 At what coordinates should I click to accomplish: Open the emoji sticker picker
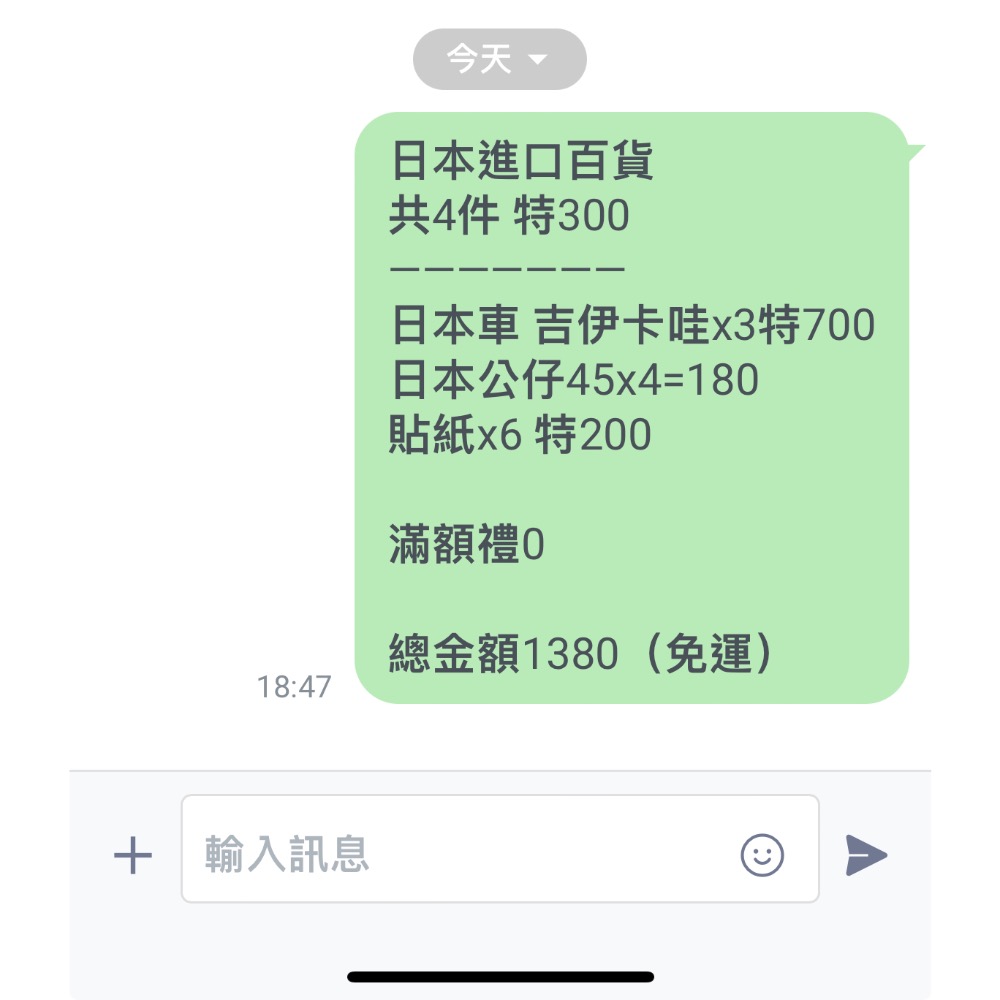coord(762,855)
